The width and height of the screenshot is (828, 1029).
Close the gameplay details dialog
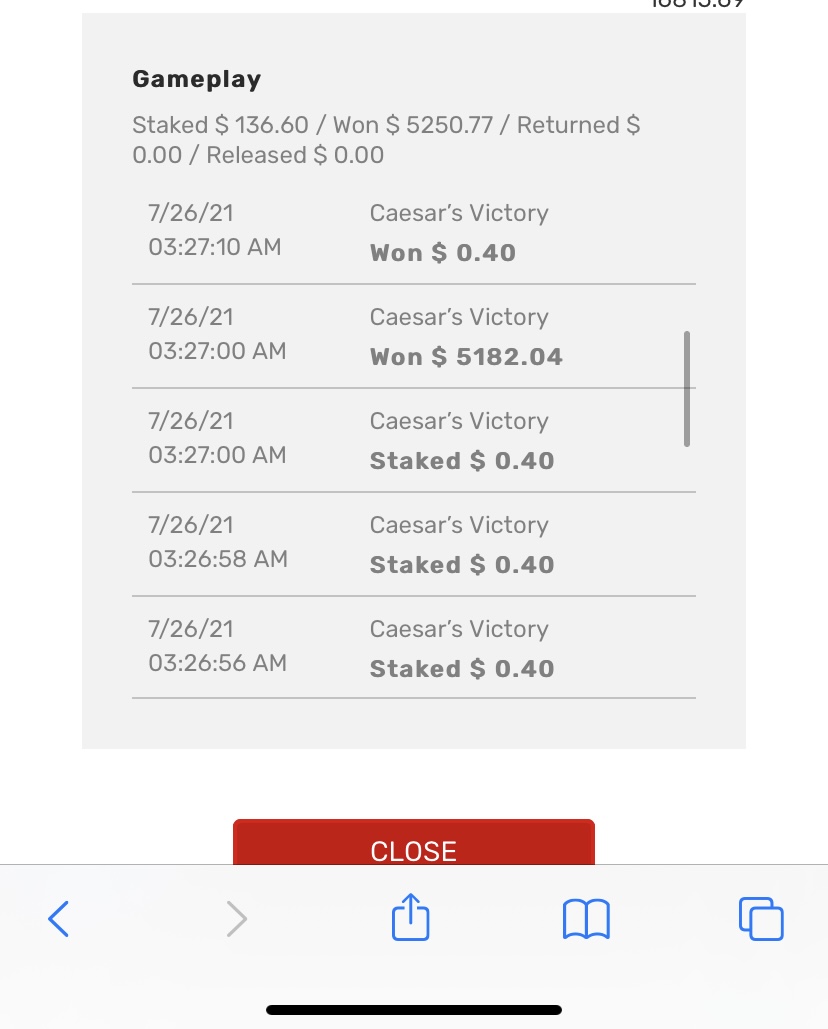click(x=414, y=844)
